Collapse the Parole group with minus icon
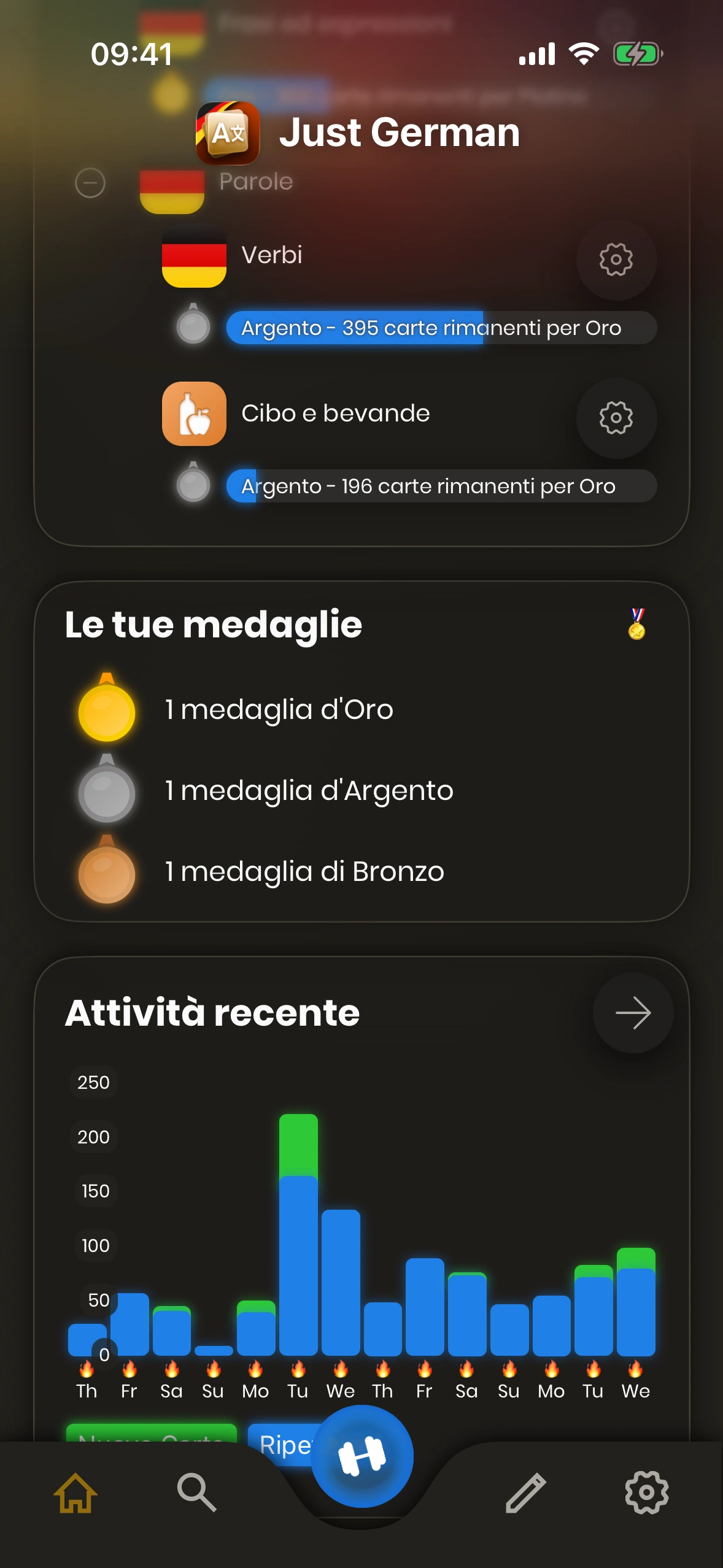The width and height of the screenshot is (723, 1568). [x=90, y=183]
